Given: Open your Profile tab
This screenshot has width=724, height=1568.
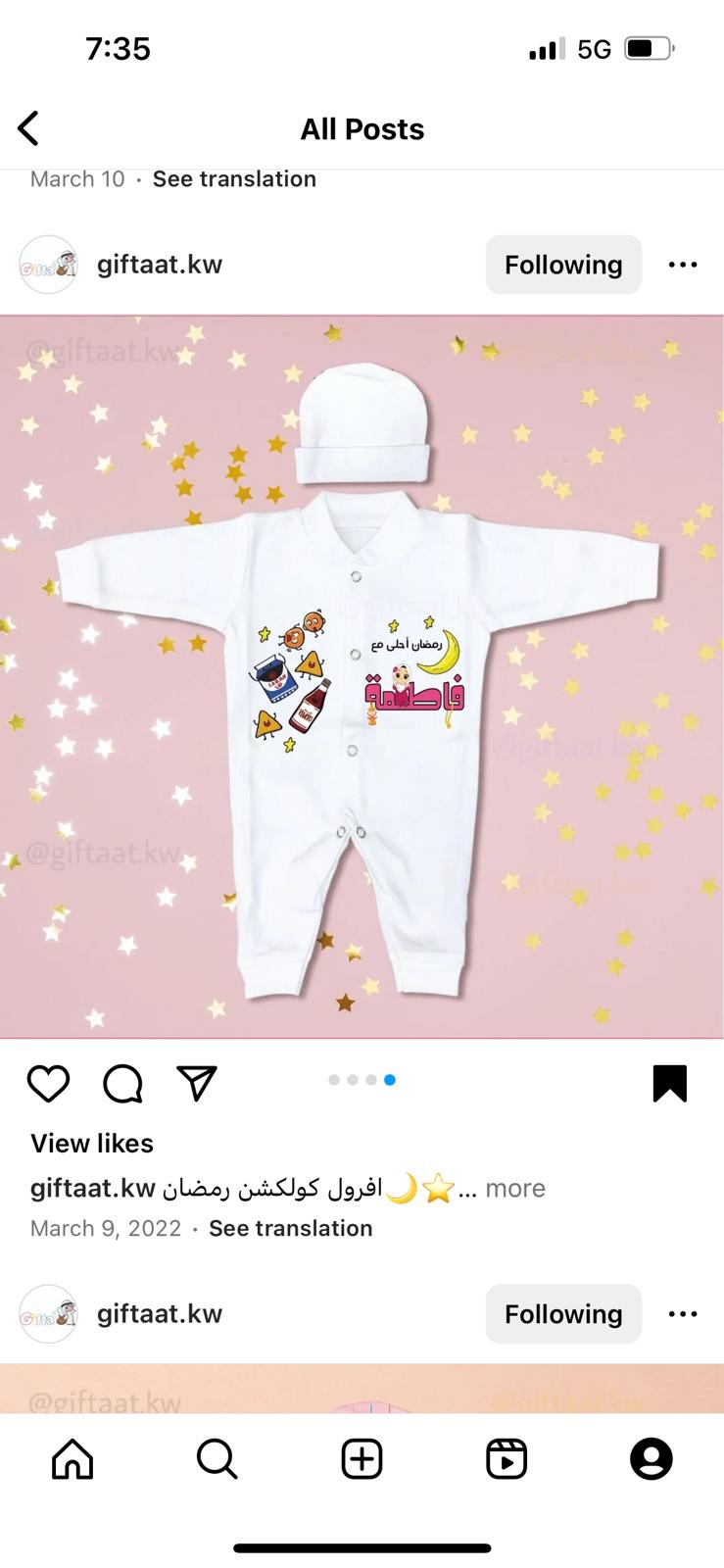Looking at the screenshot, I should 652,1459.
